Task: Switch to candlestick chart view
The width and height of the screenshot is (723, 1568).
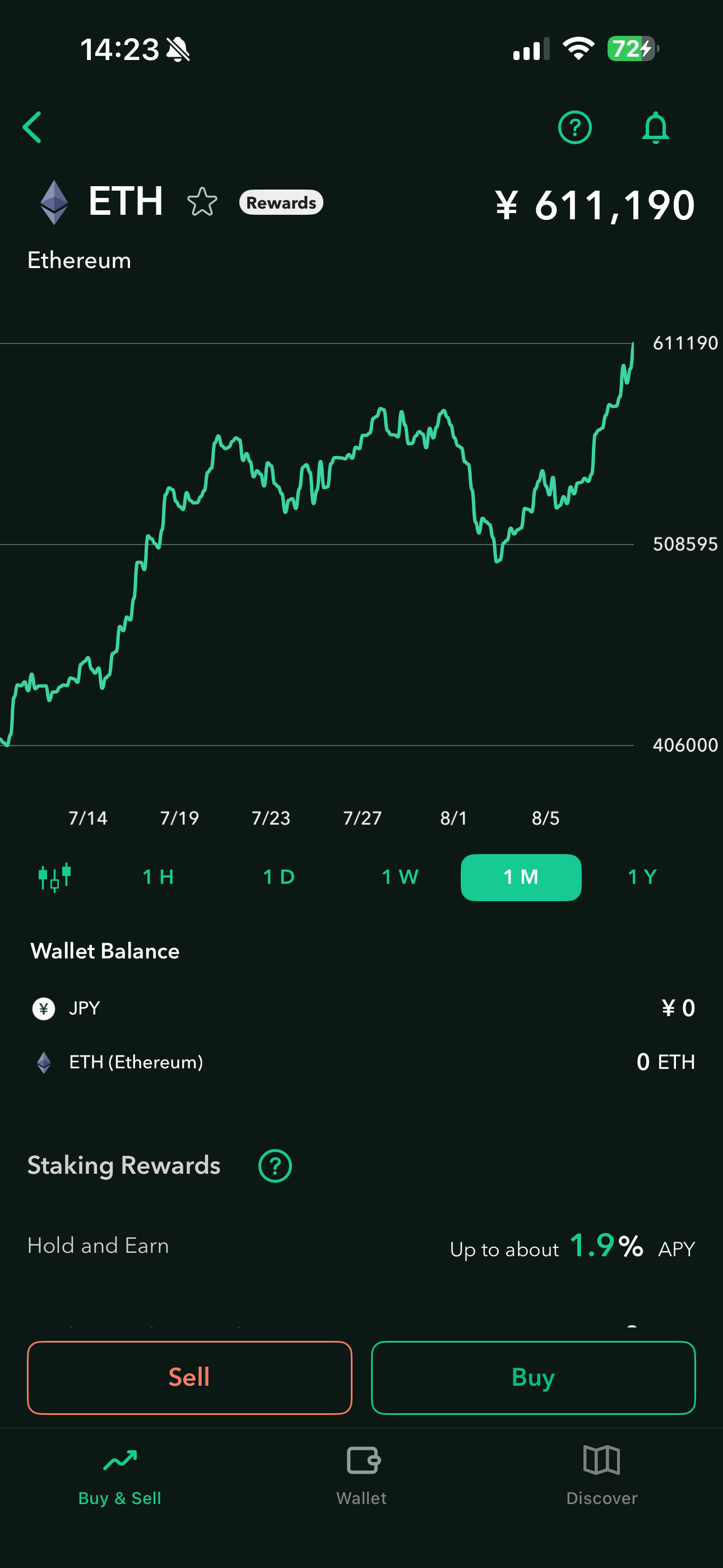Action: 55,877
